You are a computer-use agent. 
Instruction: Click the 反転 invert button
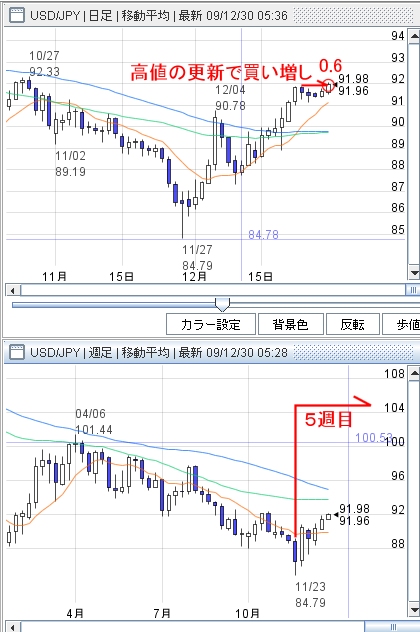353,324
